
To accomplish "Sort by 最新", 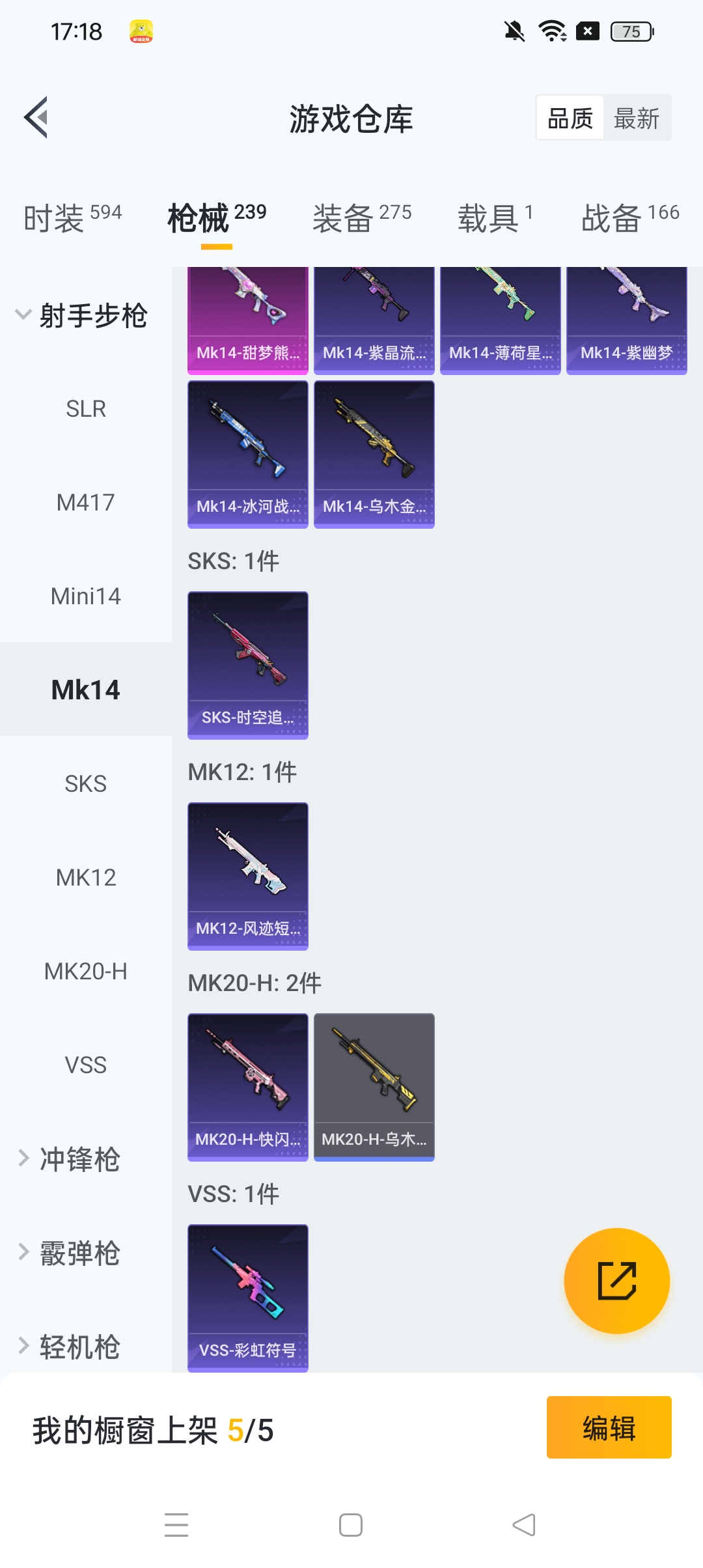I will click(x=637, y=119).
